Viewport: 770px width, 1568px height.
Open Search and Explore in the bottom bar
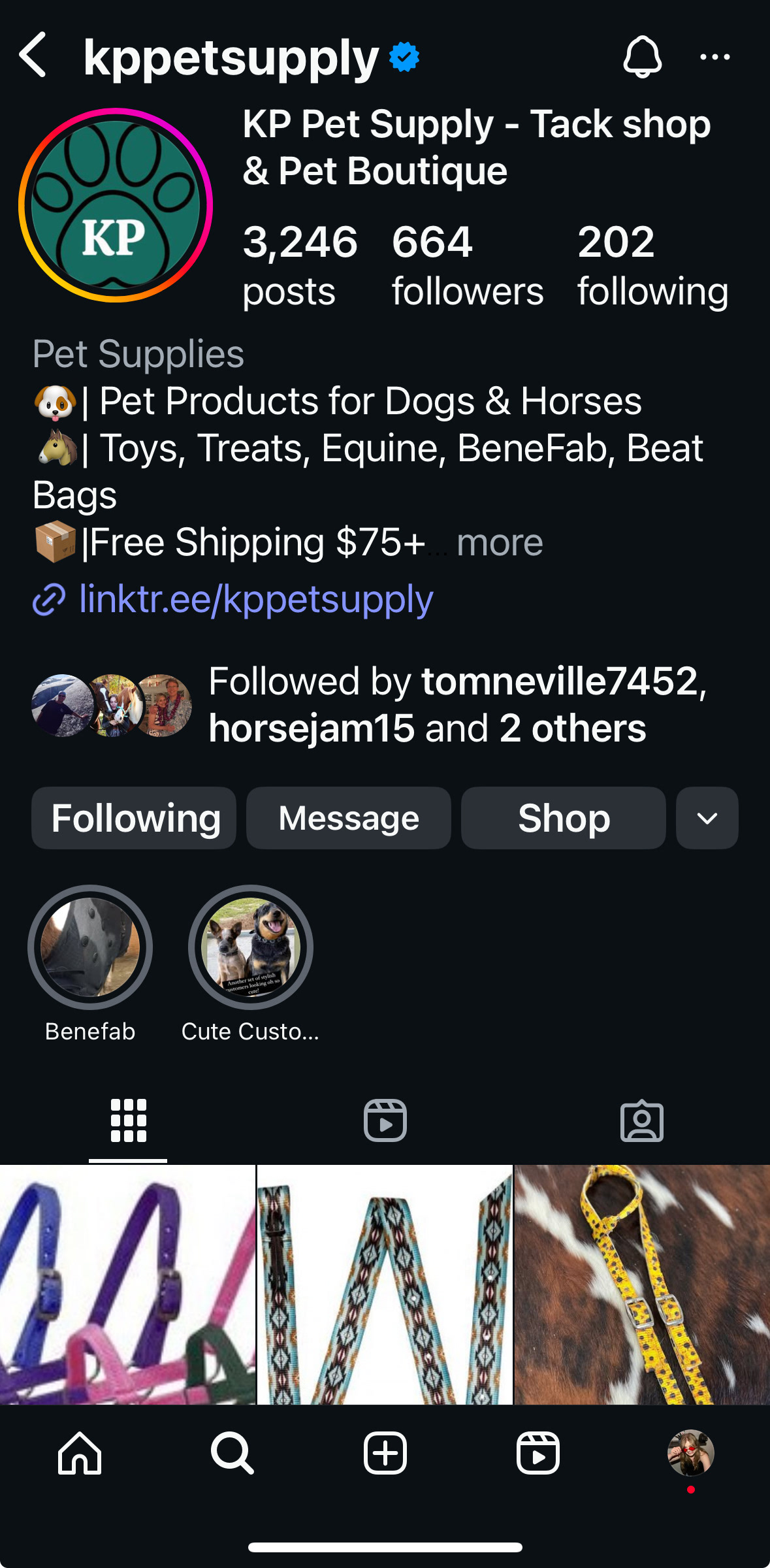[x=232, y=1454]
